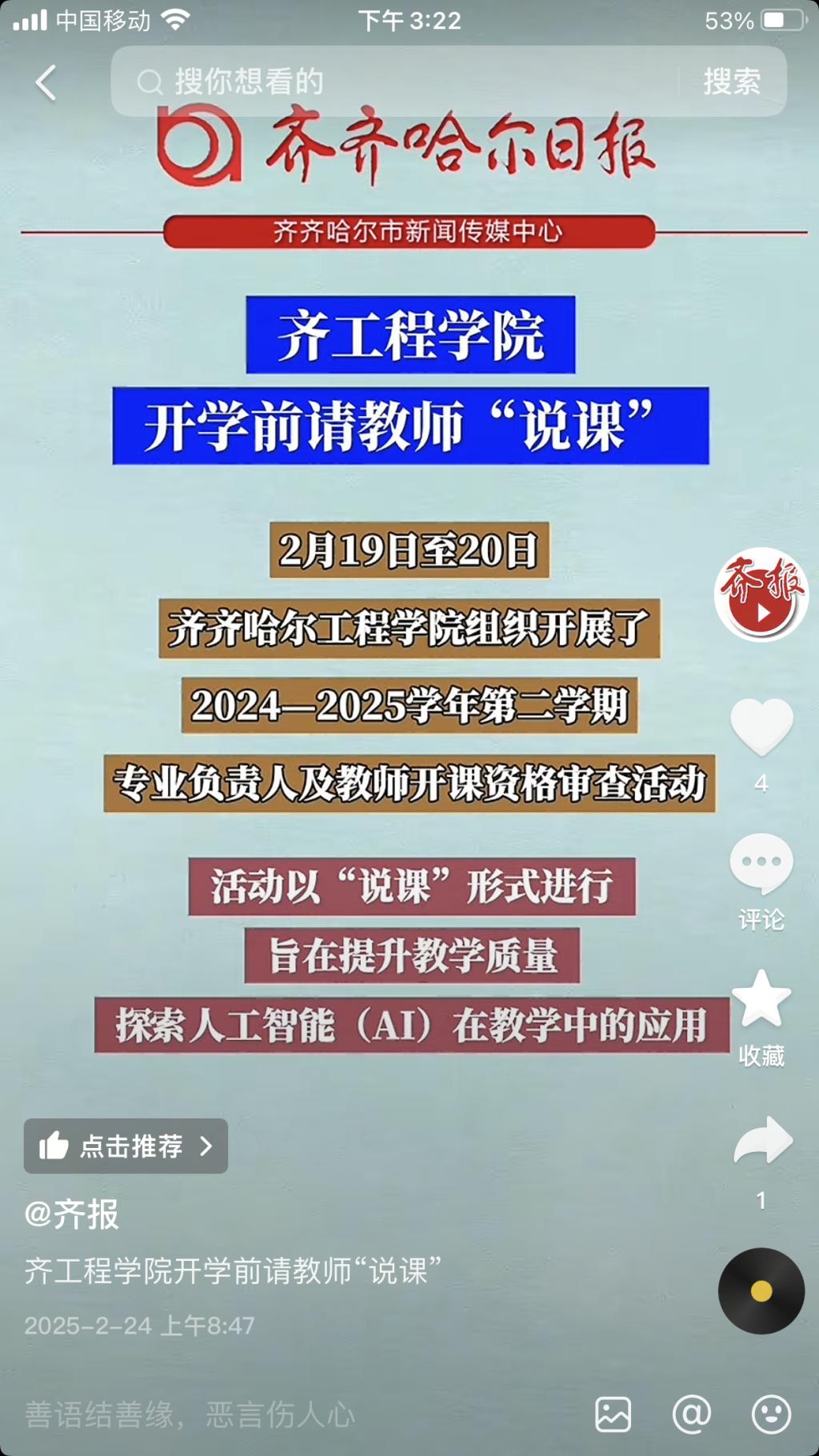Screen dimensions: 819x1456
Task: Go back with the top-left arrow
Action: pos(46,82)
